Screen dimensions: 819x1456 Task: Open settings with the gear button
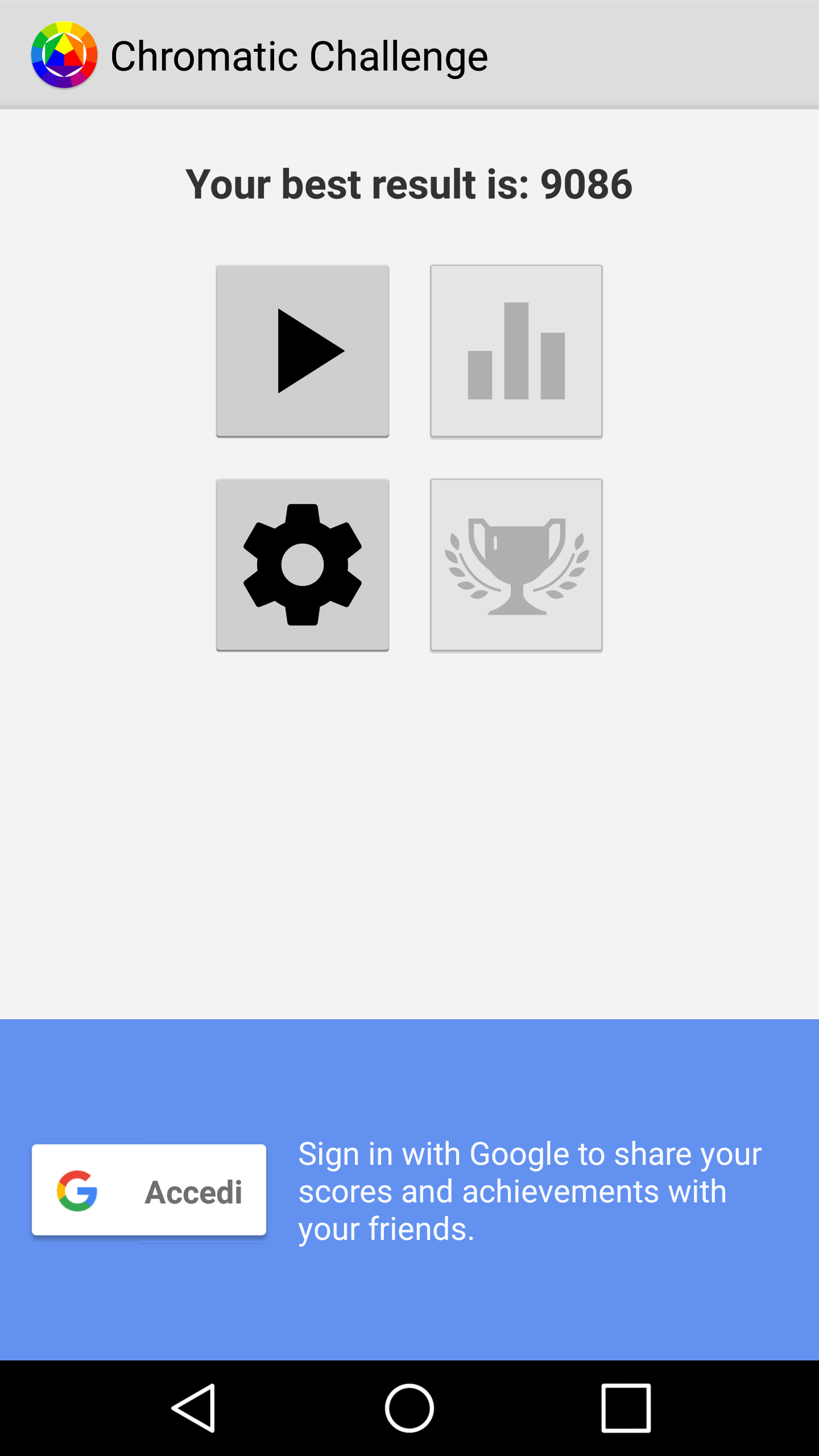point(303,565)
